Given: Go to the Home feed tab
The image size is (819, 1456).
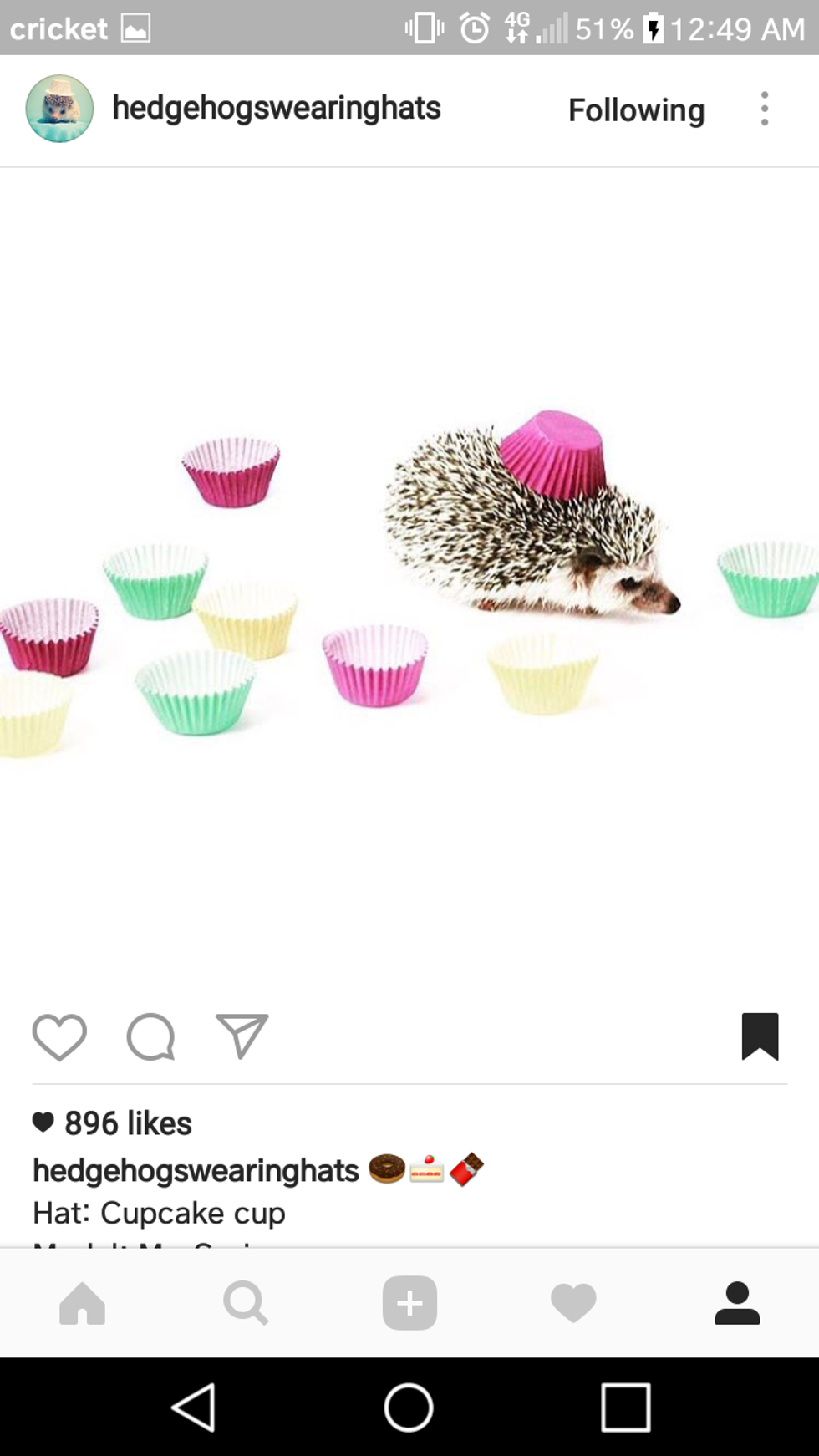Looking at the screenshot, I should coord(83,1303).
